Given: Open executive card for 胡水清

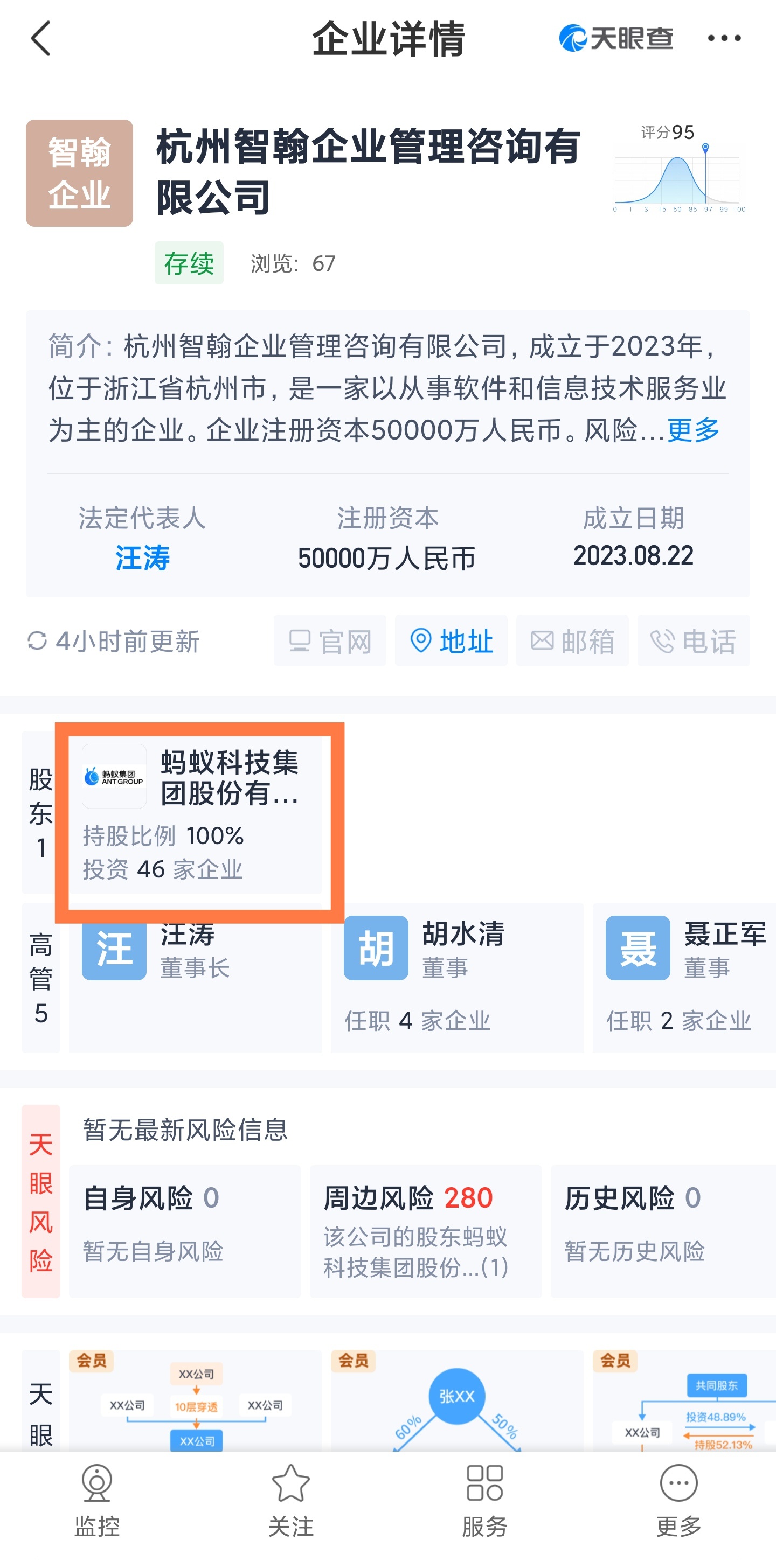Looking at the screenshot, I should click(457, 977).
